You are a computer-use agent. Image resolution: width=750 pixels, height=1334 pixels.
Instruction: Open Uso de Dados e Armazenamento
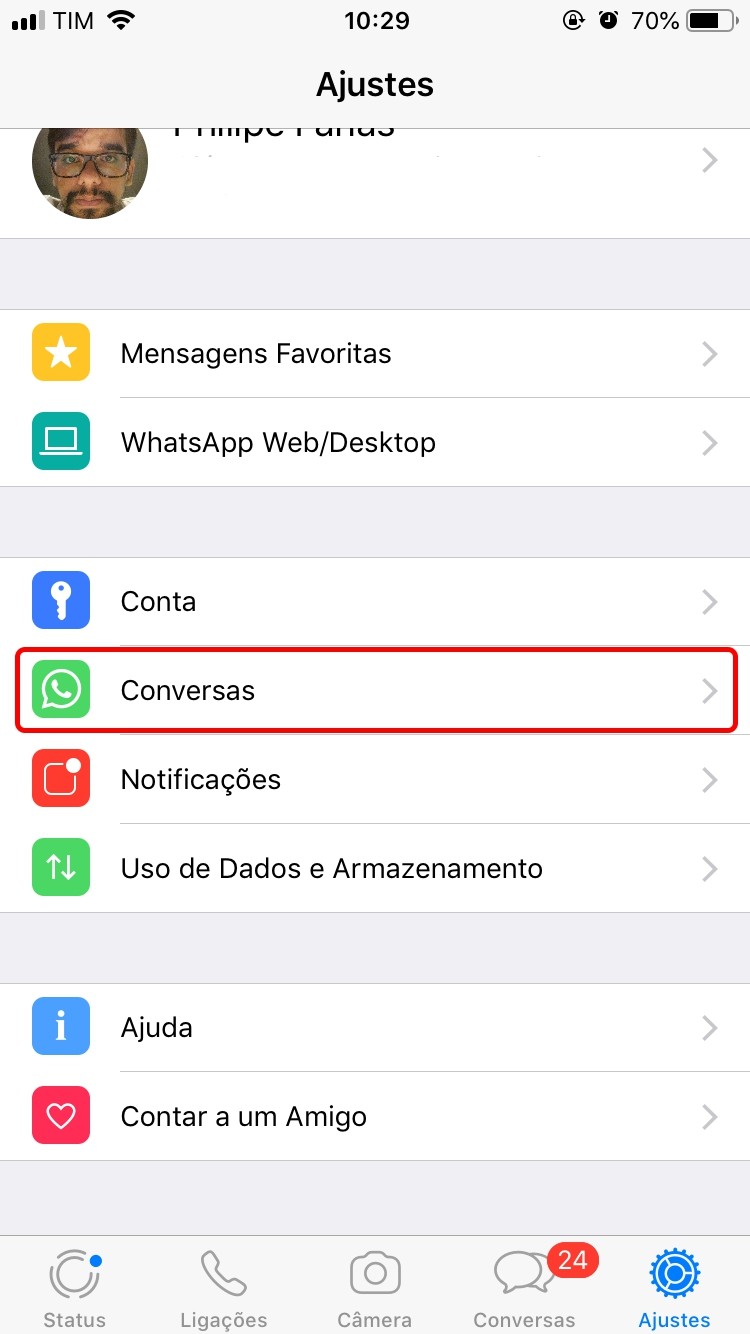click(x=375, y=868)
